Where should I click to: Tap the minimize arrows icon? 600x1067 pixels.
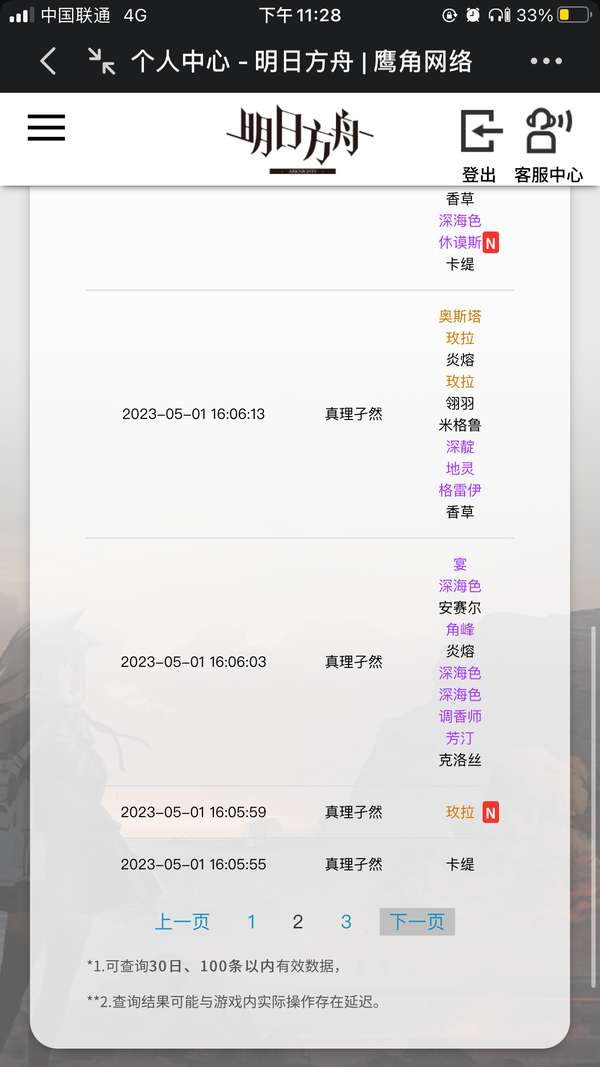[101, 62]
